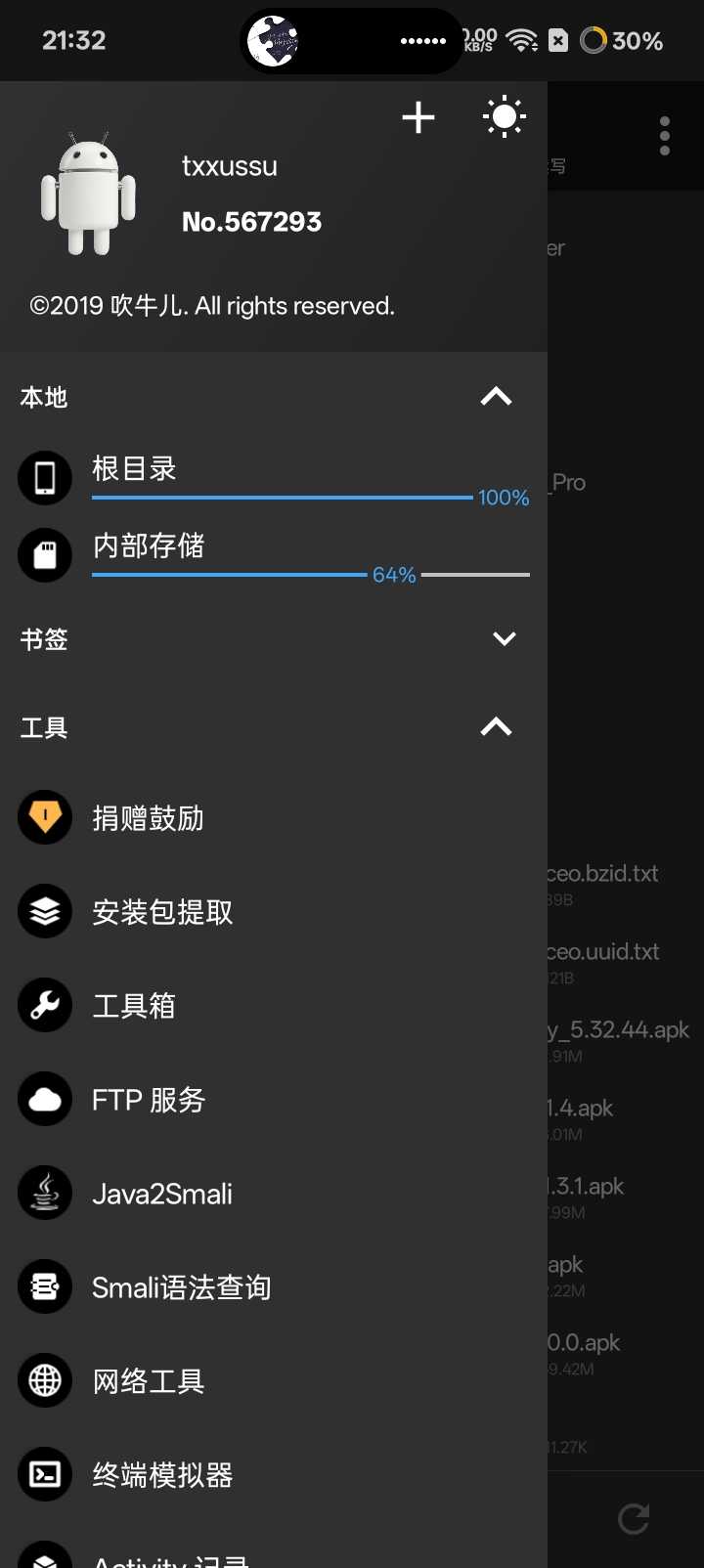Open the three-dot overflow menu
This screenshot has height=1568, width=704.
(665, 136)
